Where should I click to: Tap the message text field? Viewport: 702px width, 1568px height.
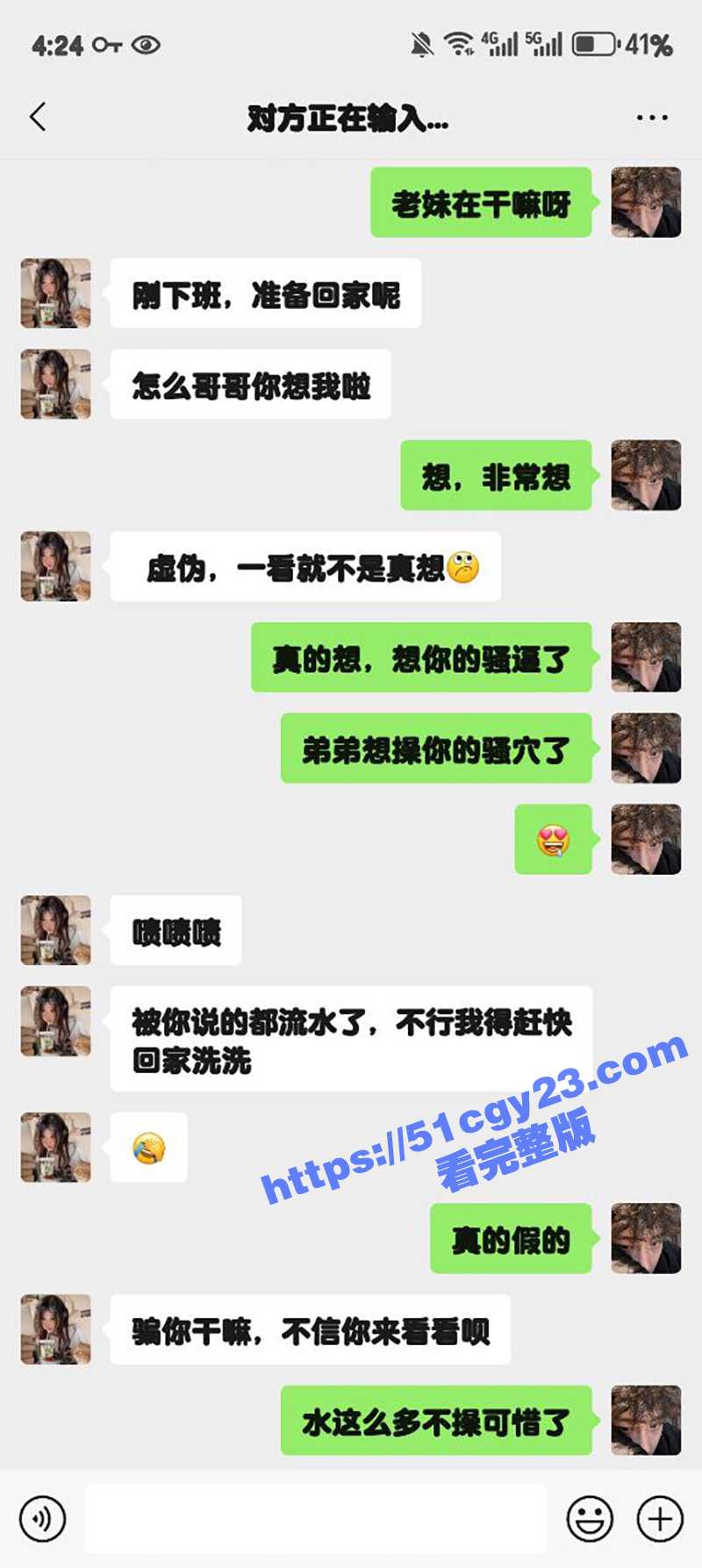click(316, 1518)
